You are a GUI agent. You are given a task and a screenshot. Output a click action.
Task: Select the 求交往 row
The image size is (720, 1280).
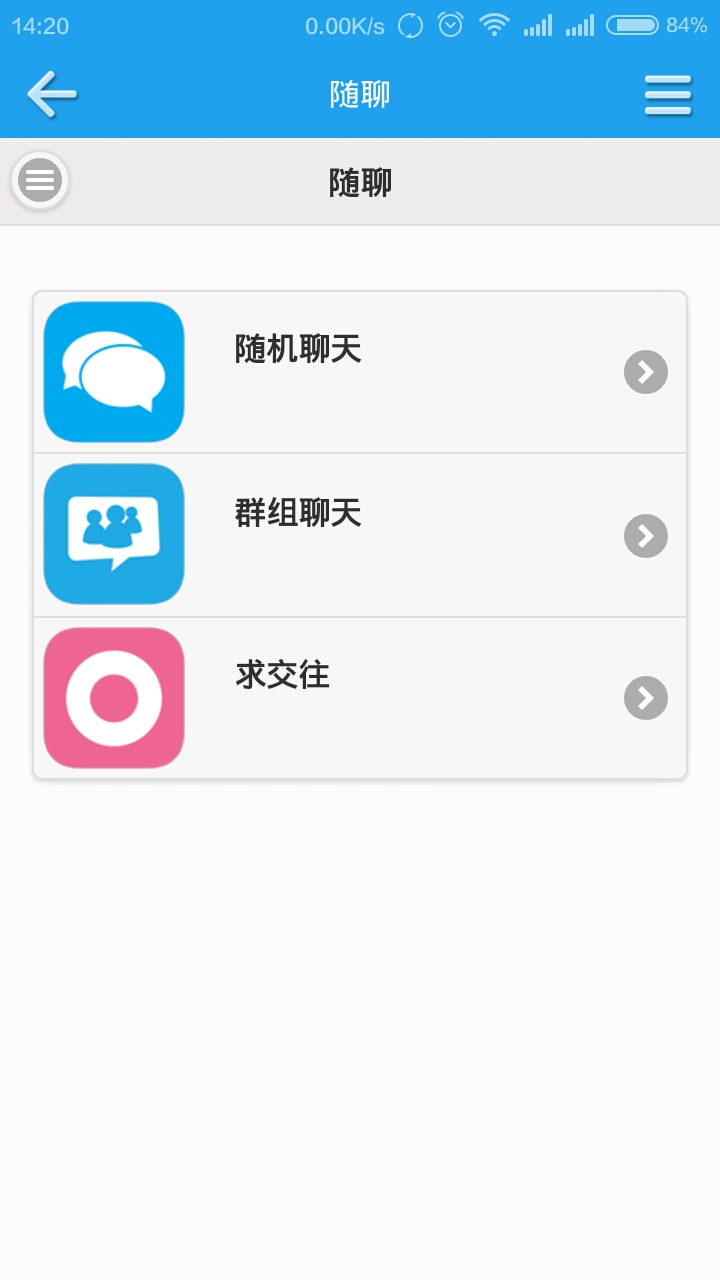click(360, 698)
